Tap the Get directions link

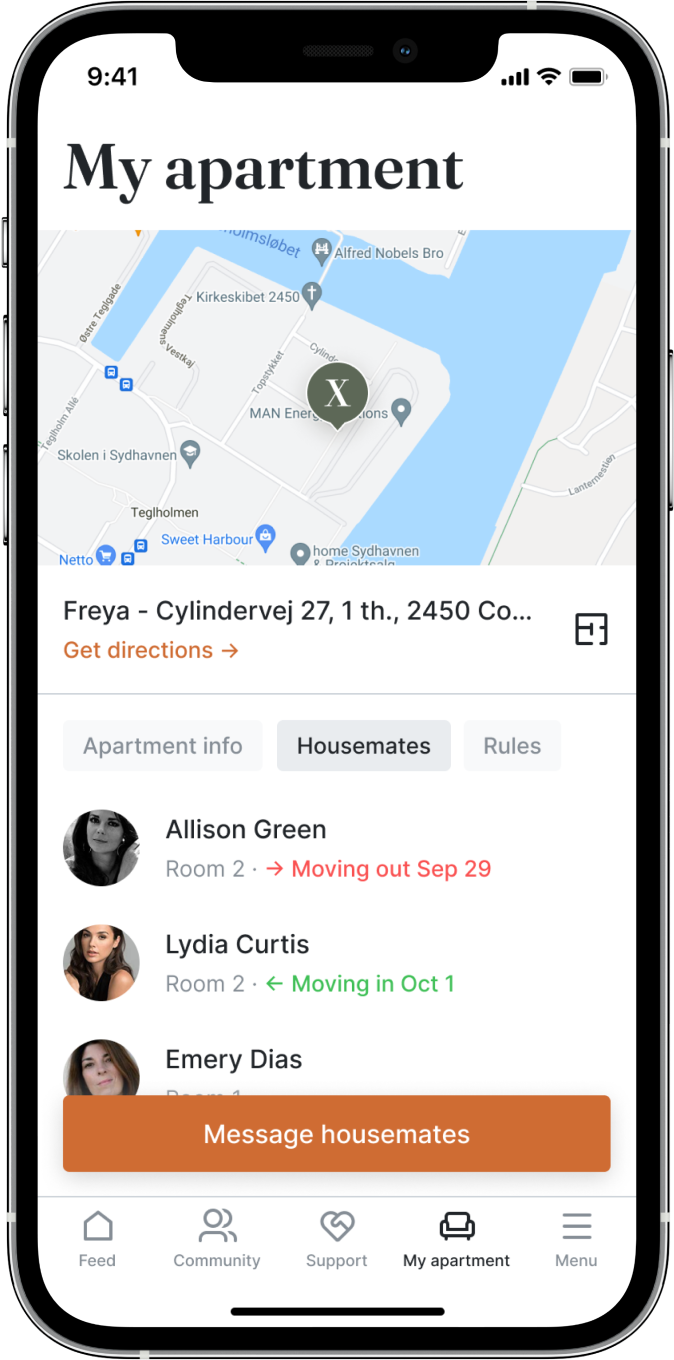151,650
